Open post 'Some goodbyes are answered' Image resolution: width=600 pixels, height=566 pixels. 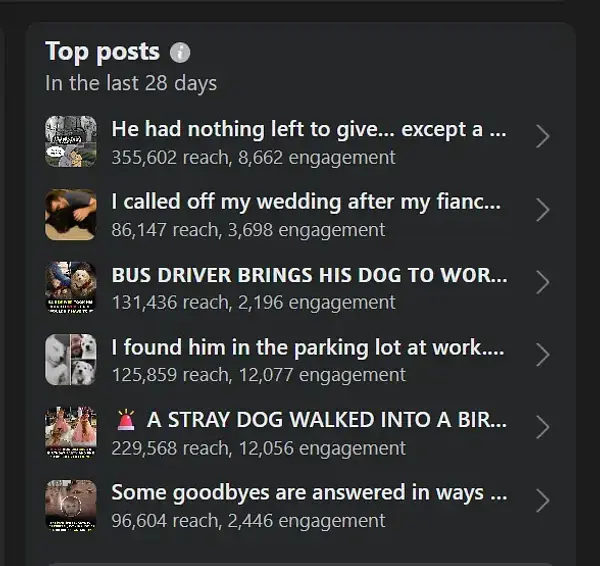point(310,493)
